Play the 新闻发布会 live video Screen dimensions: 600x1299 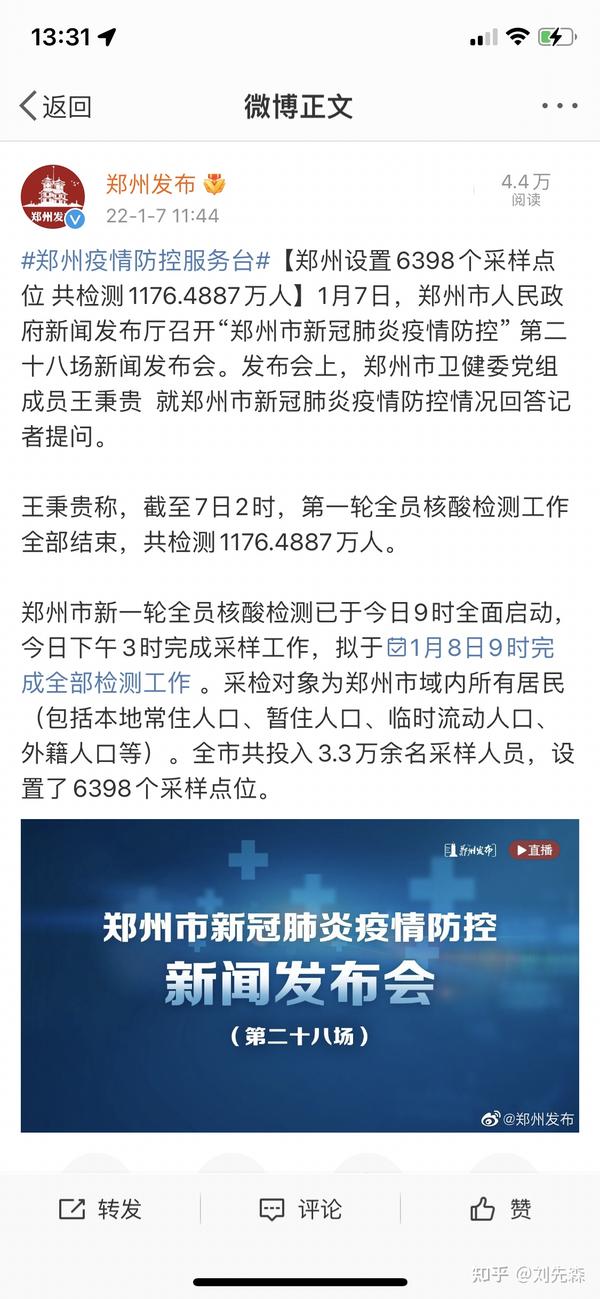pos(299,975)
